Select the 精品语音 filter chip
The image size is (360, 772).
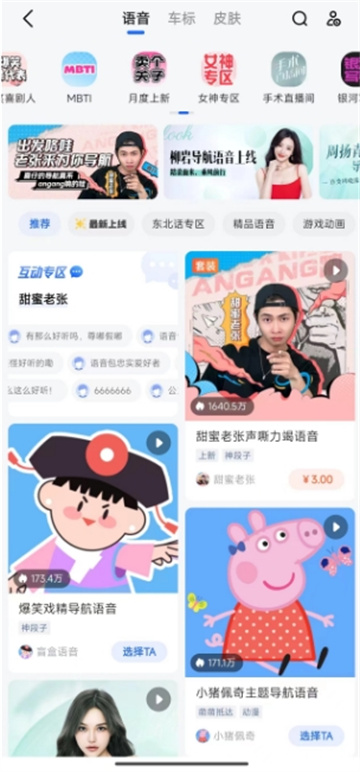point(253,225)
